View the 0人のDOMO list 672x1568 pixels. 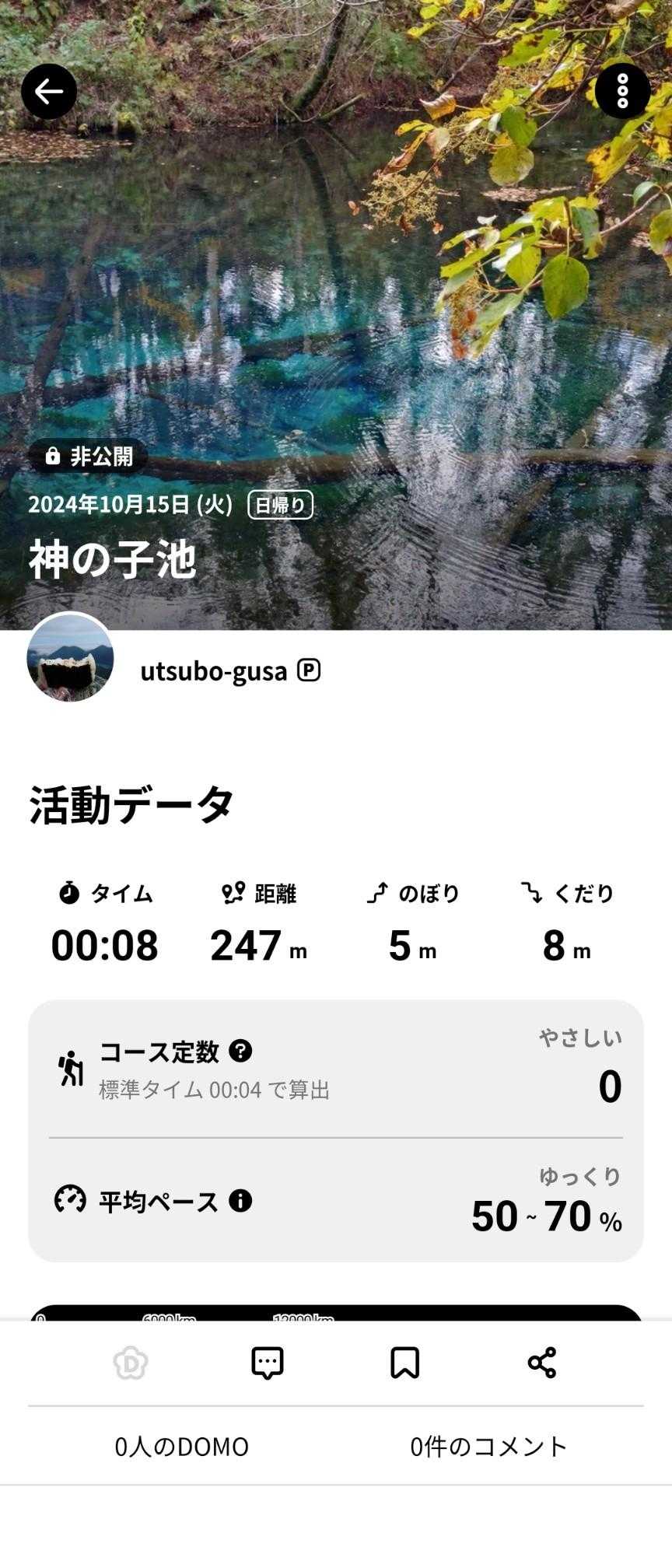[x=182, y=1446]
